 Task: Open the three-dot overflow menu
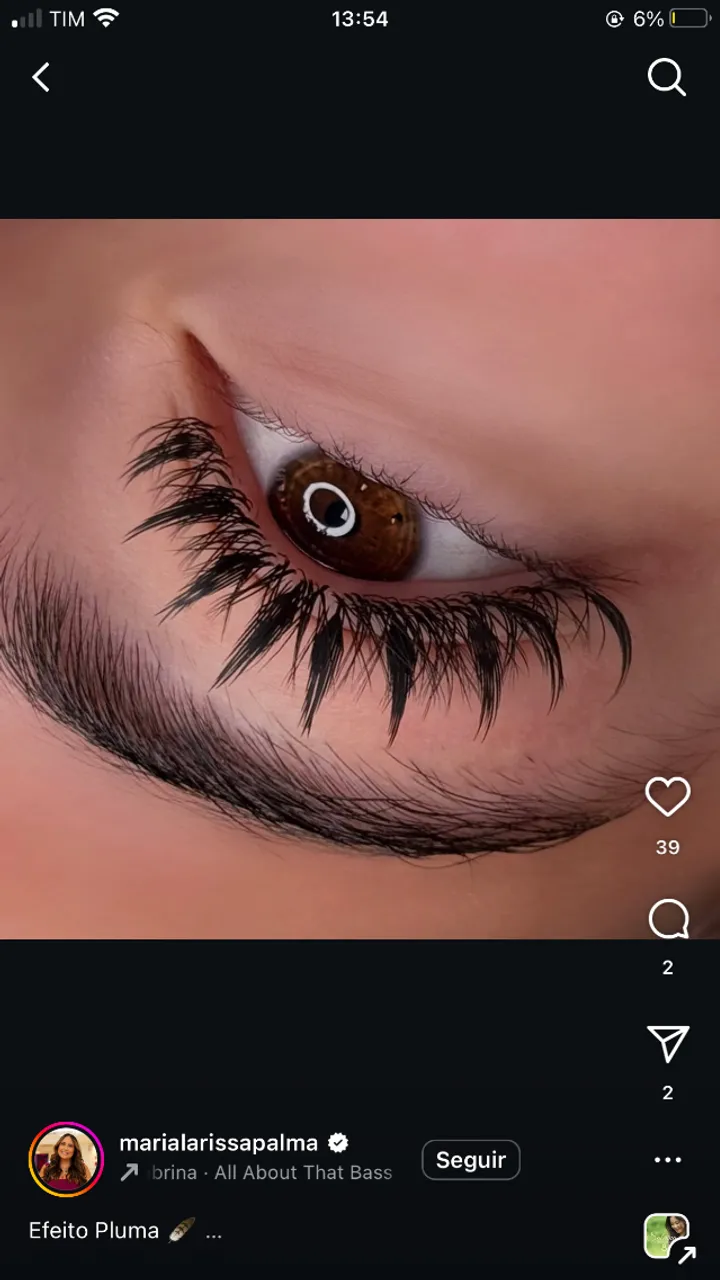pos(667,1160)
